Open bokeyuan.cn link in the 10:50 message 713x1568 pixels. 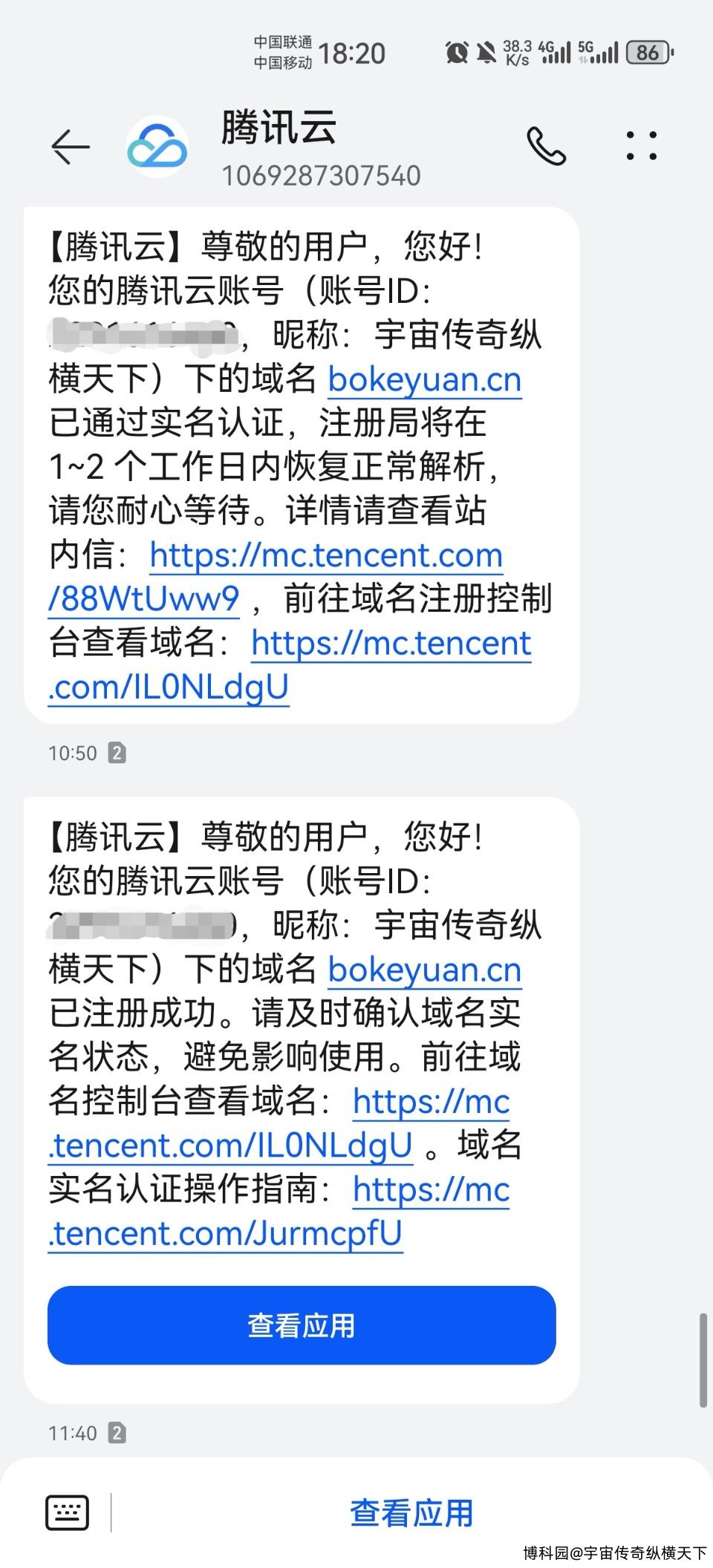pyautogui.click(x=425, y=379)
